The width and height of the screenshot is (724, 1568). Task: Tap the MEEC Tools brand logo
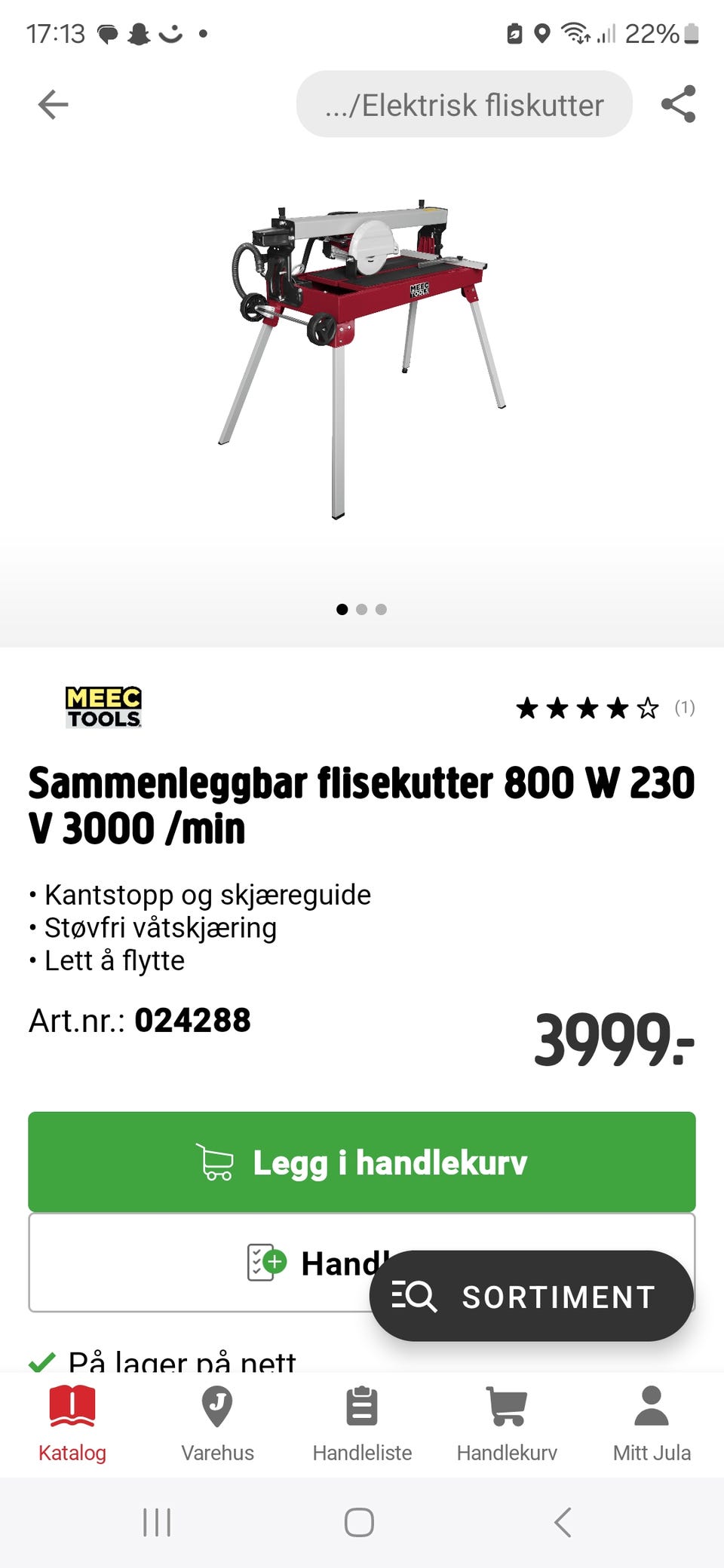pyautogui.click(x=103, y=707)
